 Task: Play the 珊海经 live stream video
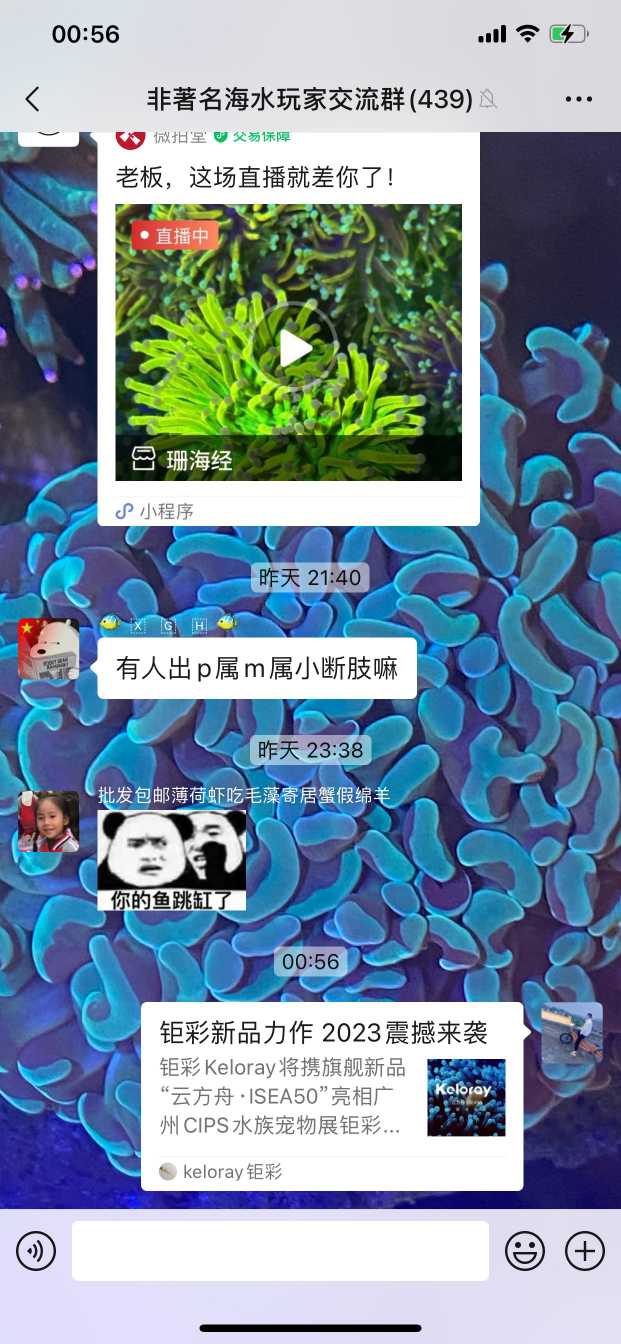point(294,347)
